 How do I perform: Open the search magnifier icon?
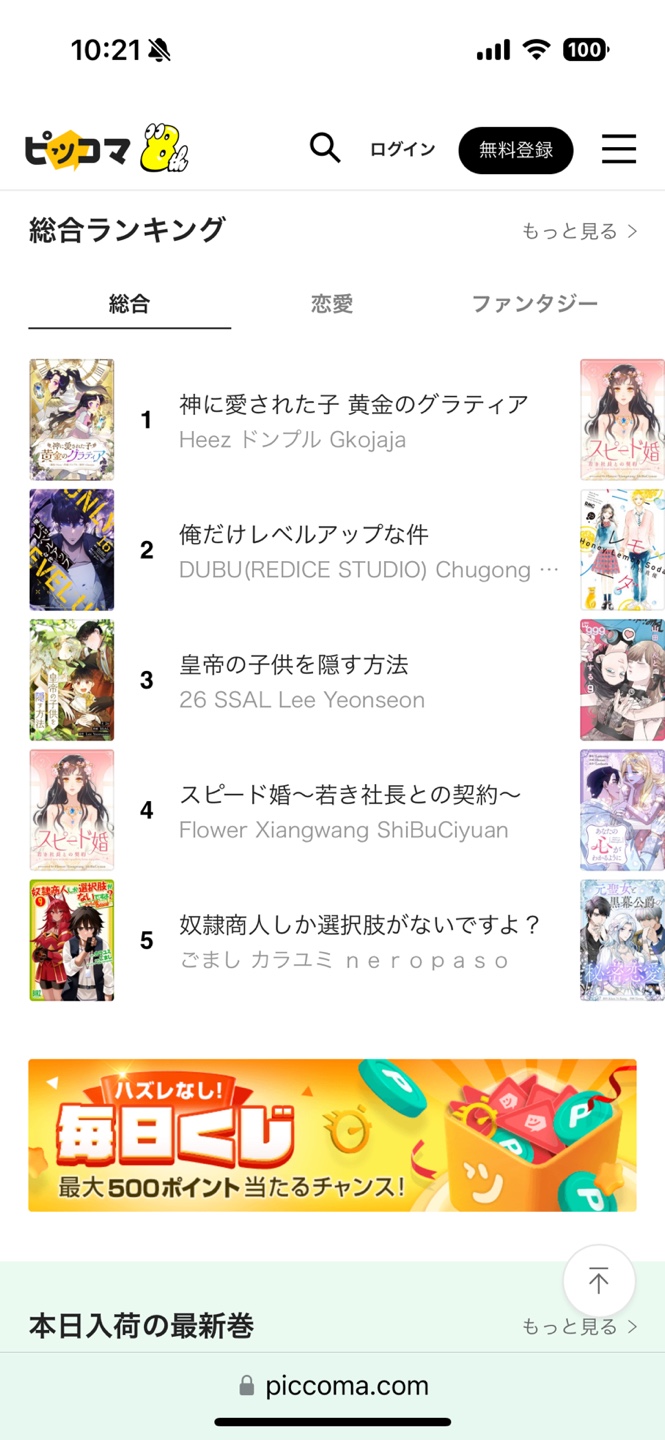tap(325, 148)
